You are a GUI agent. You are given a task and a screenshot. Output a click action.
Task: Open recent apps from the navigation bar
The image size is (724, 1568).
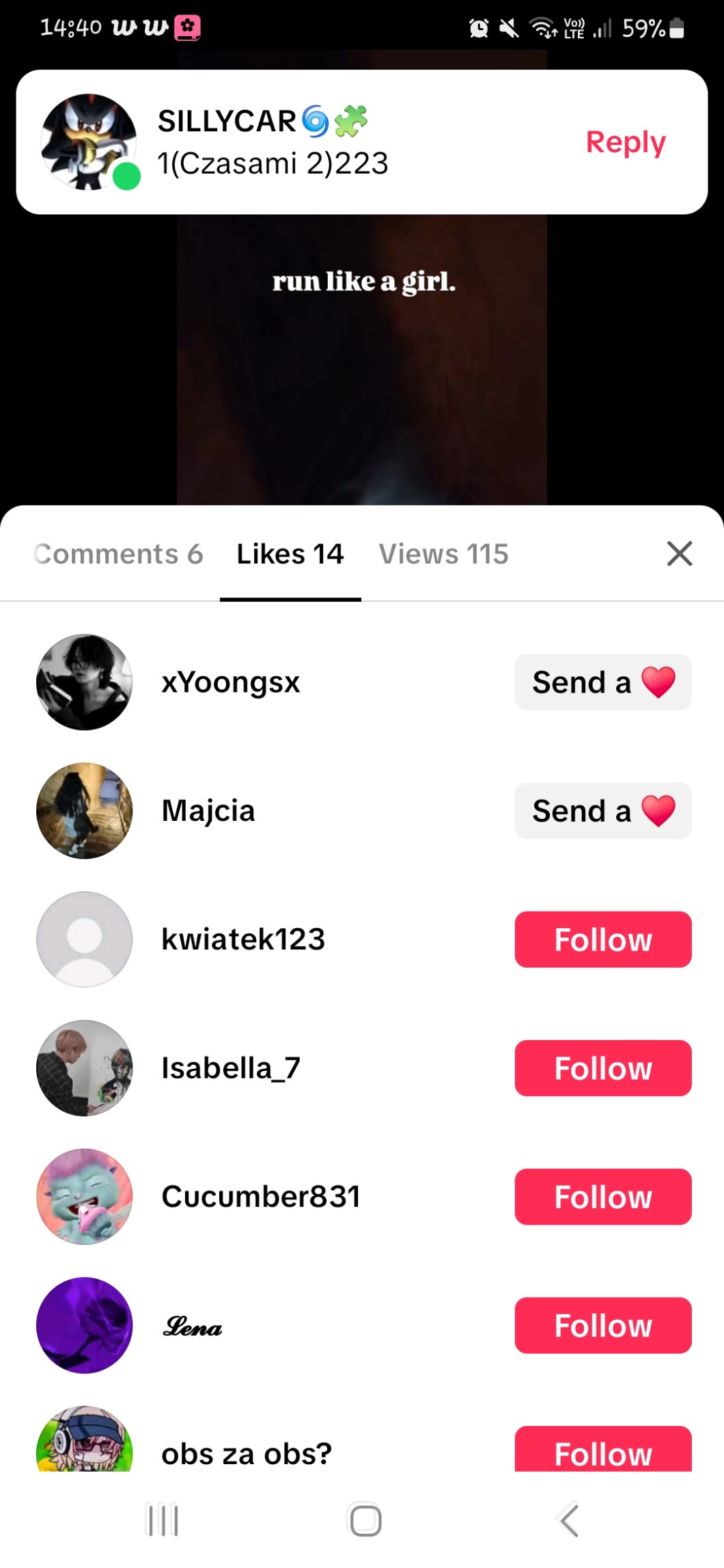pyautogui.click(x=163, y=1520)
